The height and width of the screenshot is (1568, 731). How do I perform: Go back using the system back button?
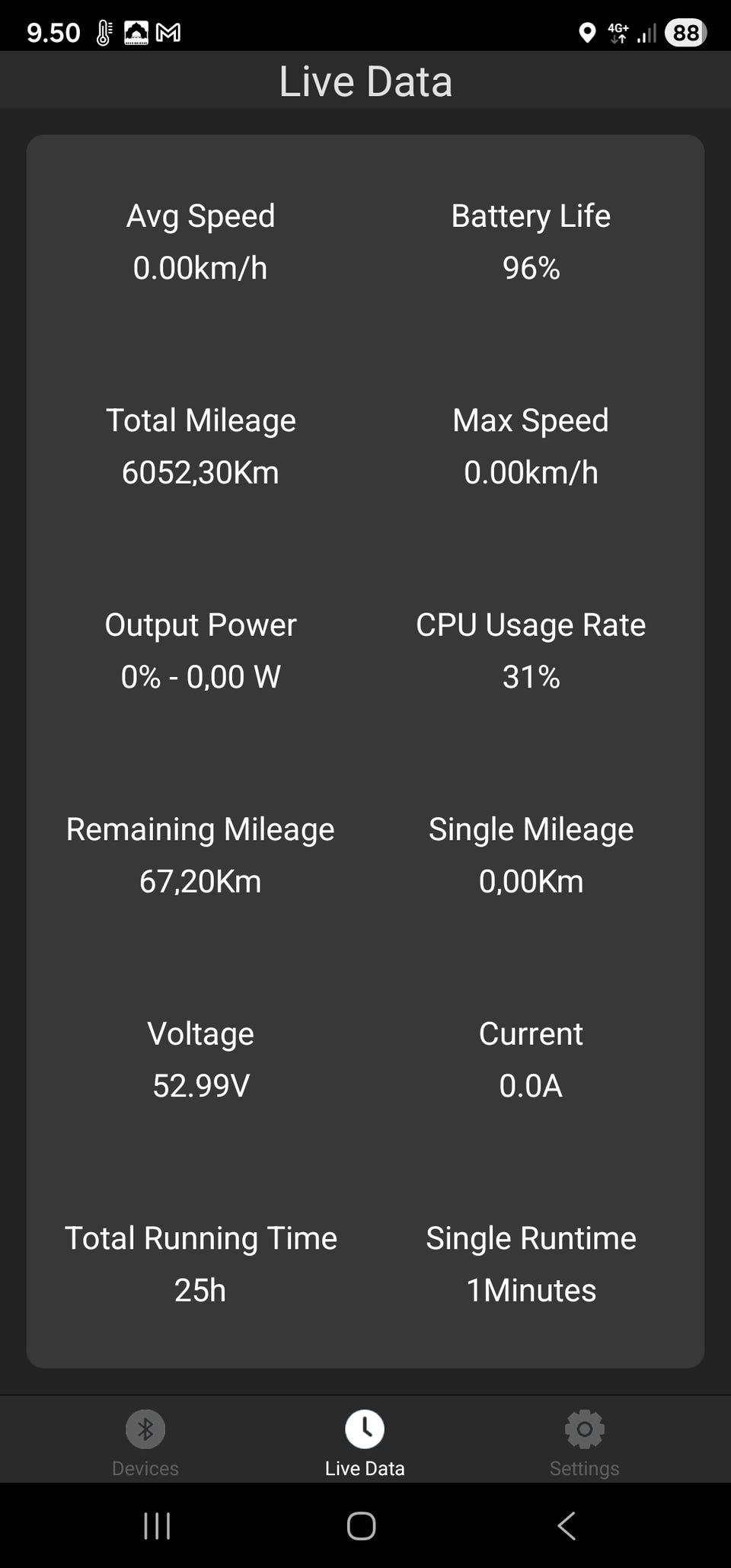coord(567,1525)
